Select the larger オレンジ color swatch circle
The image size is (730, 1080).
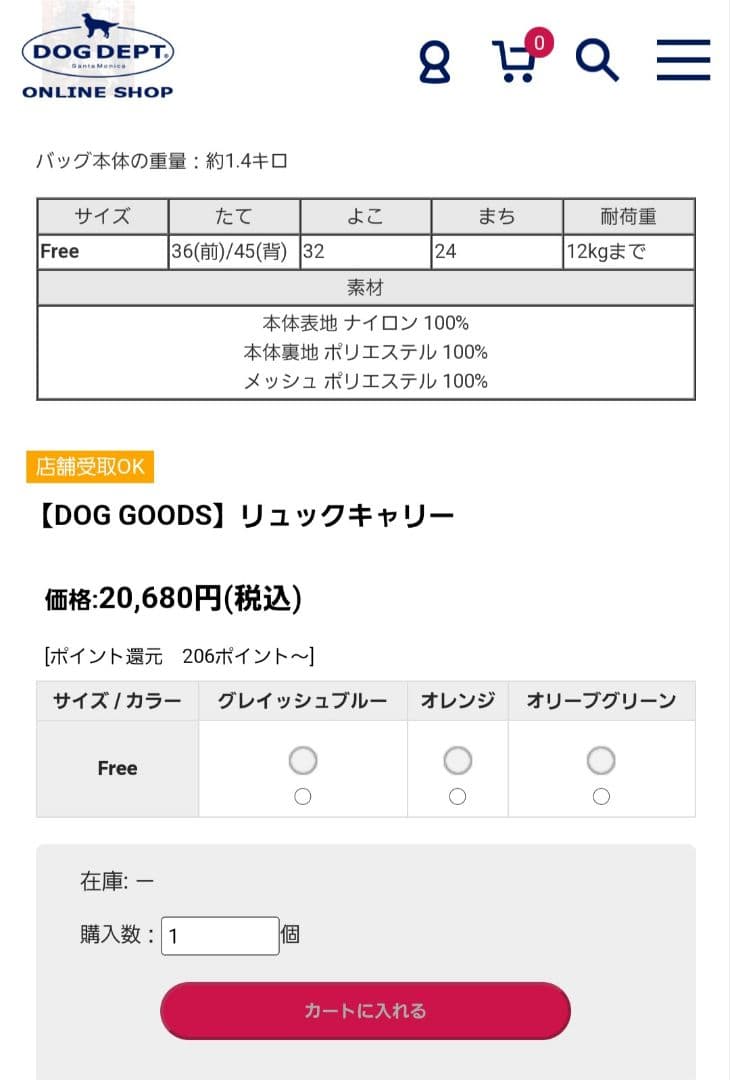(x=457, y=760)
